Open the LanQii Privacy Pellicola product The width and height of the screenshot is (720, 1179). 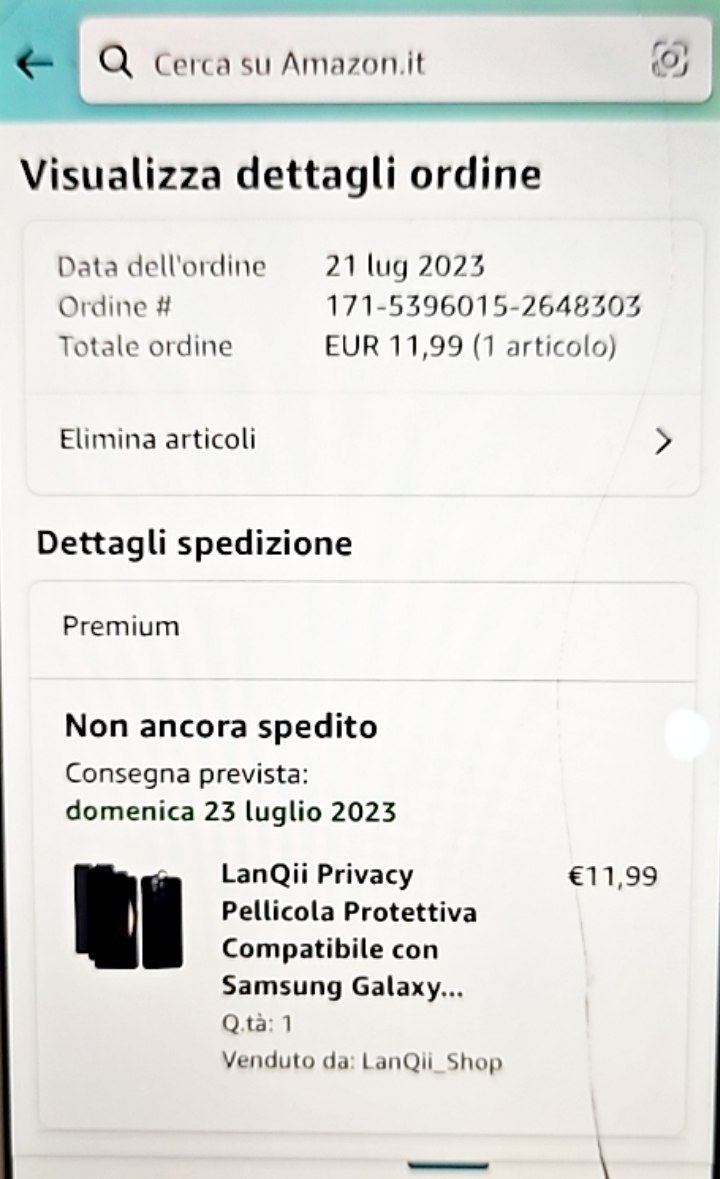coord(347,931)
